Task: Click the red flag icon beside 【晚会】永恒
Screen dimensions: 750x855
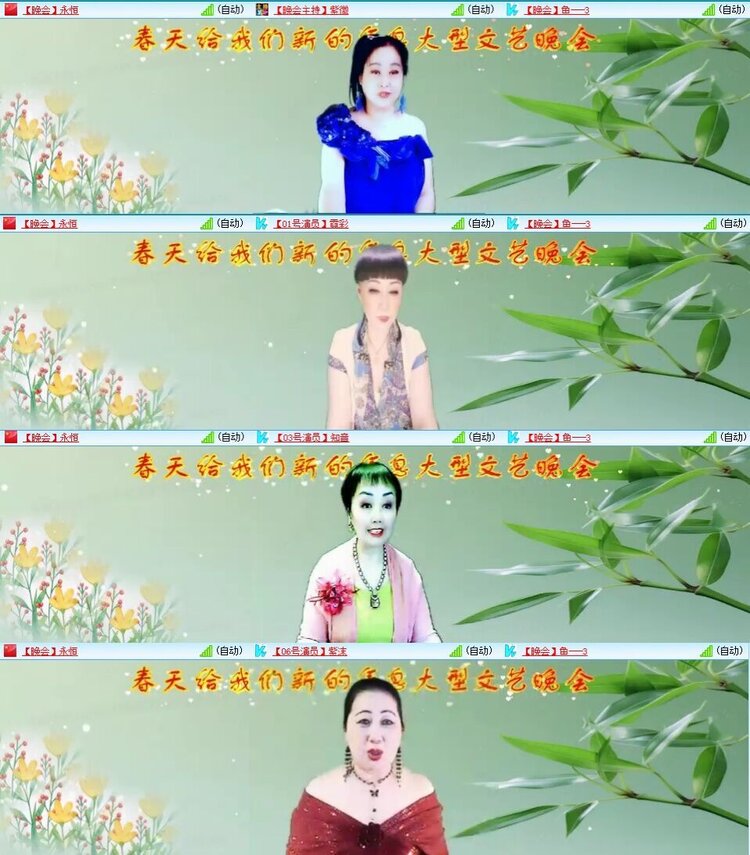Action: pos(10,11)
